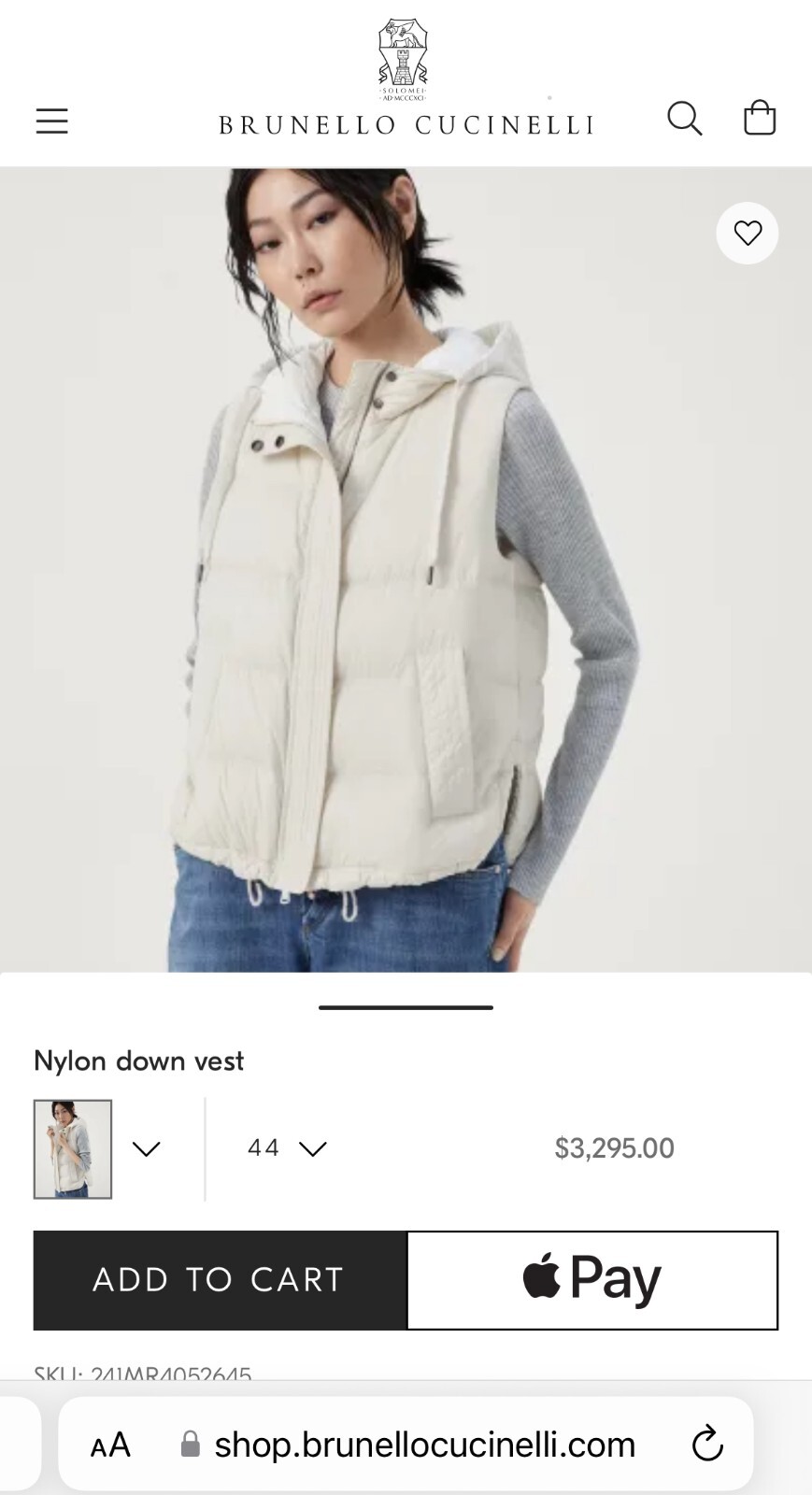Tap the Add to Cart button
The image size is (812, 1495).
[x=221, y=1280]
